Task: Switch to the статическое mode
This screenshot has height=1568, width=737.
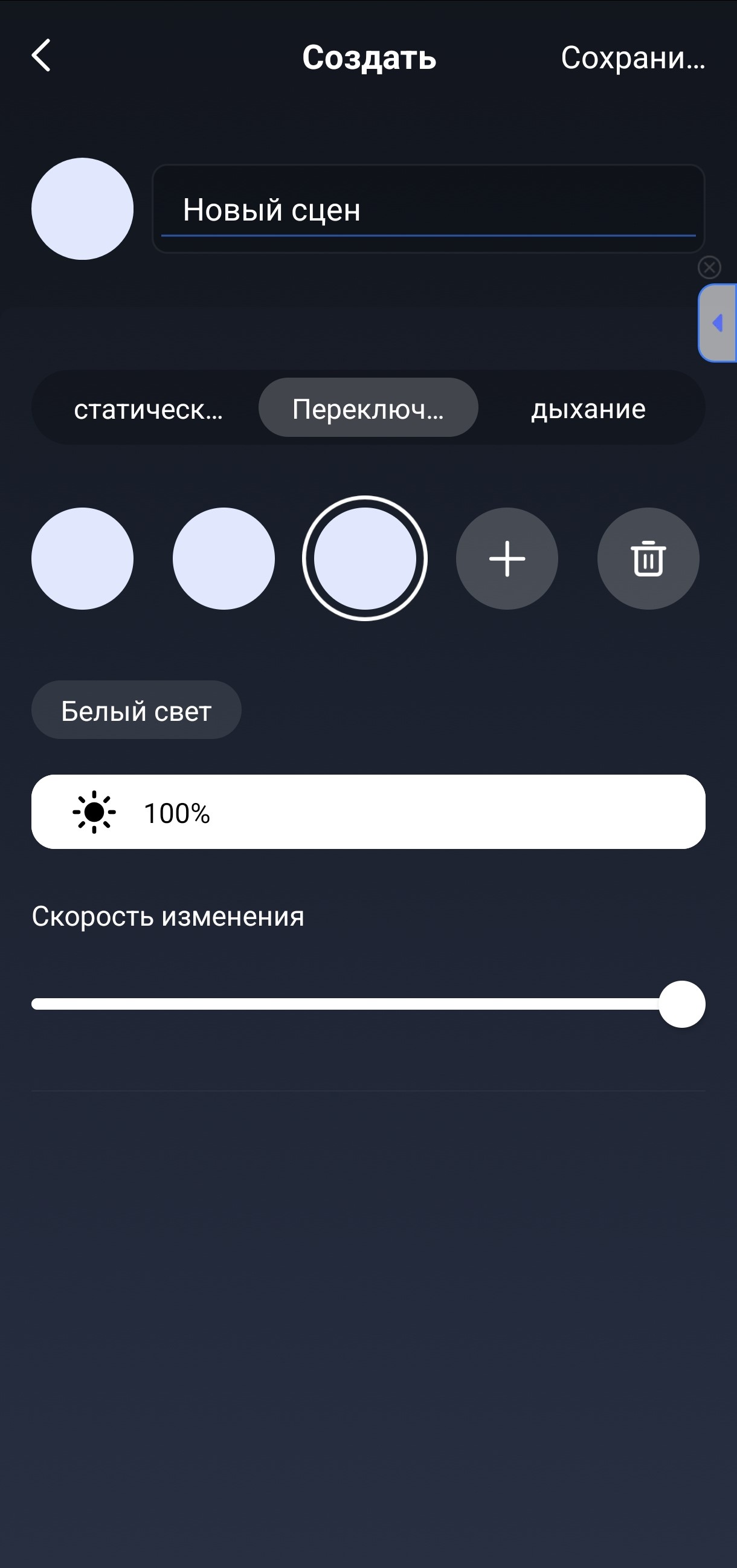Action: (148, 408)
